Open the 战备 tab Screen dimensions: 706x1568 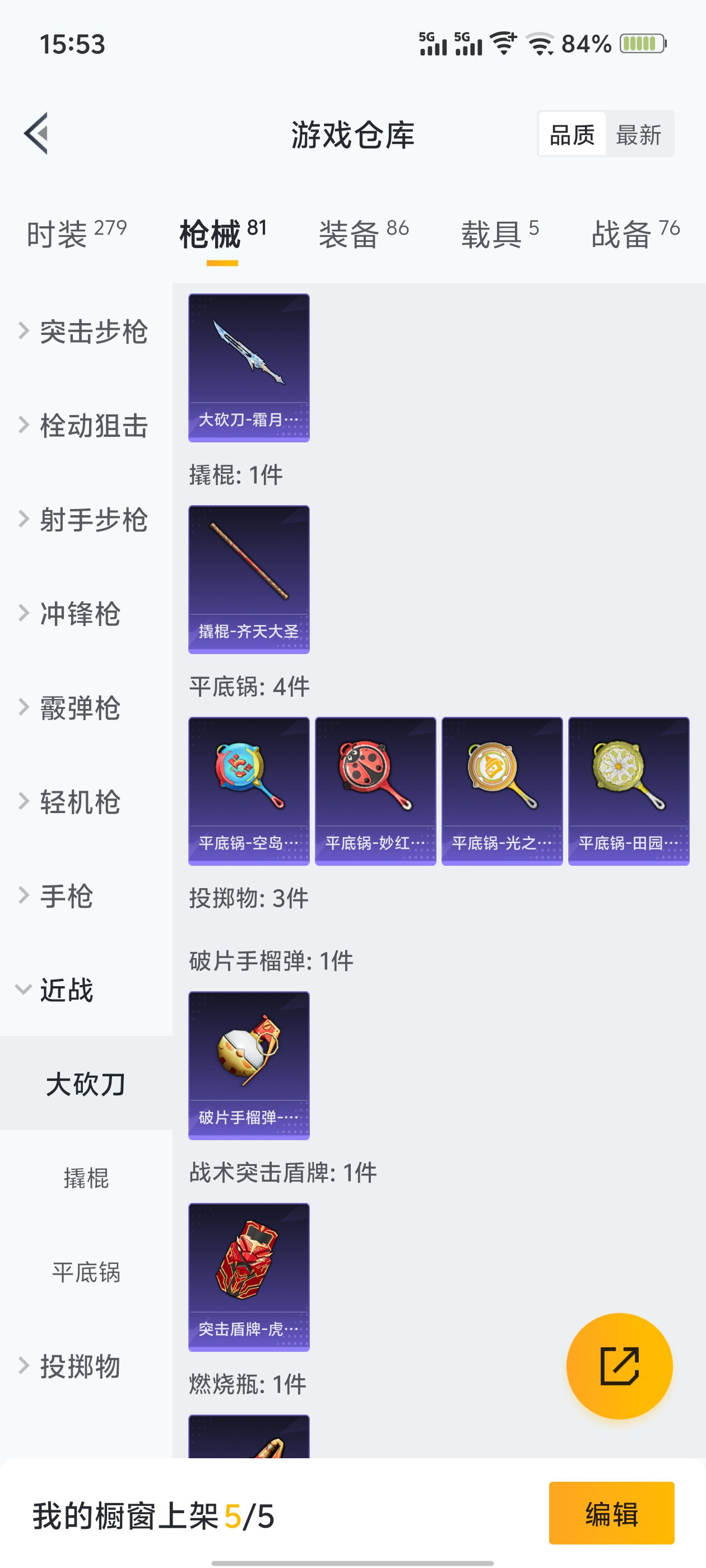pos(635,234)
